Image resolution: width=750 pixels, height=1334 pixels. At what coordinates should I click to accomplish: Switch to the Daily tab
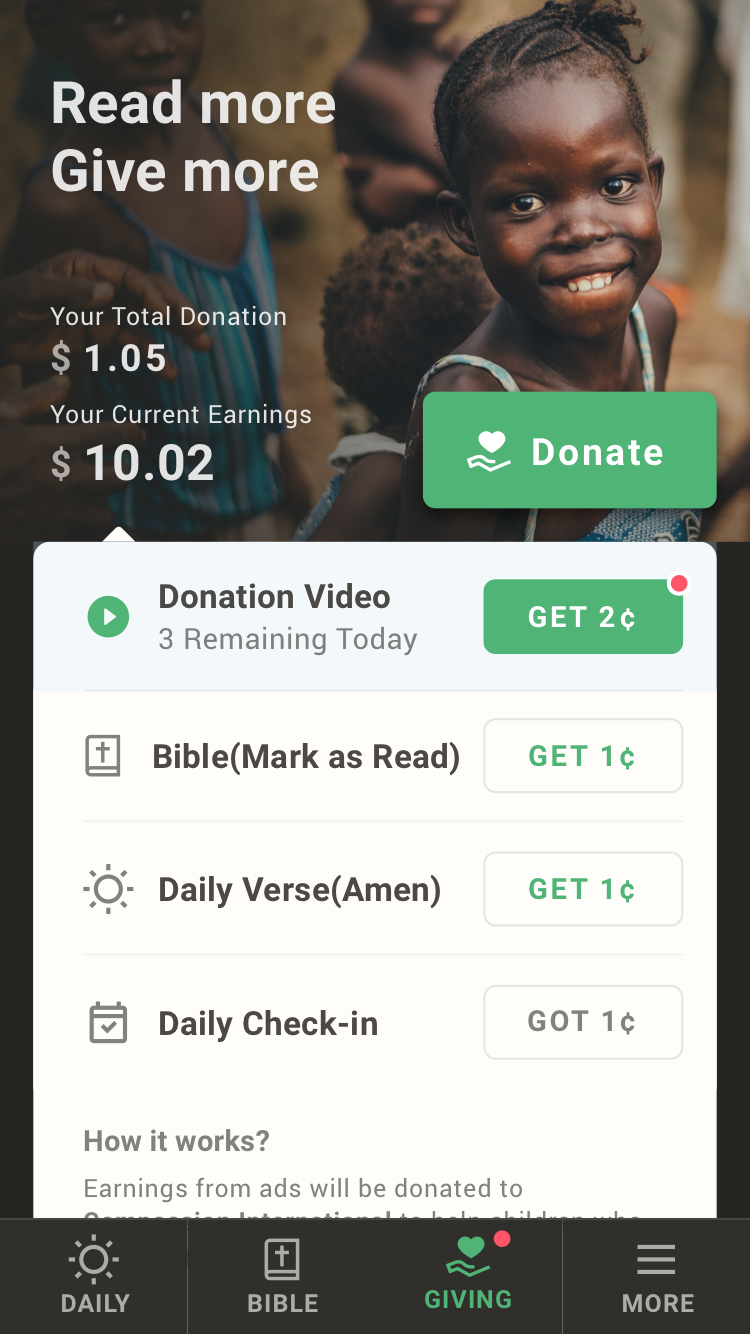point(94,1276)
